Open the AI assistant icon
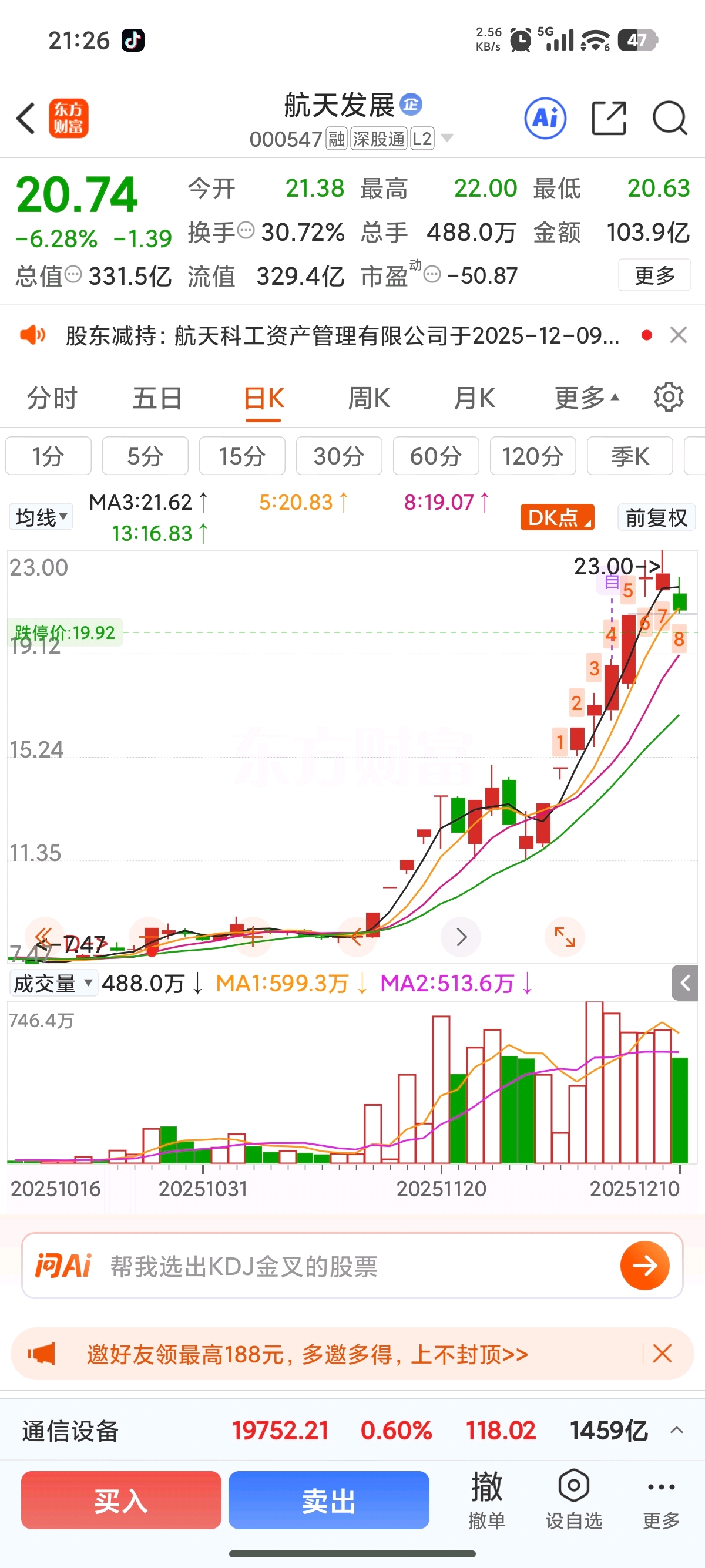The width and height of the screenshot is (705, 1568). pyautogui.click(x=545, y=118)
